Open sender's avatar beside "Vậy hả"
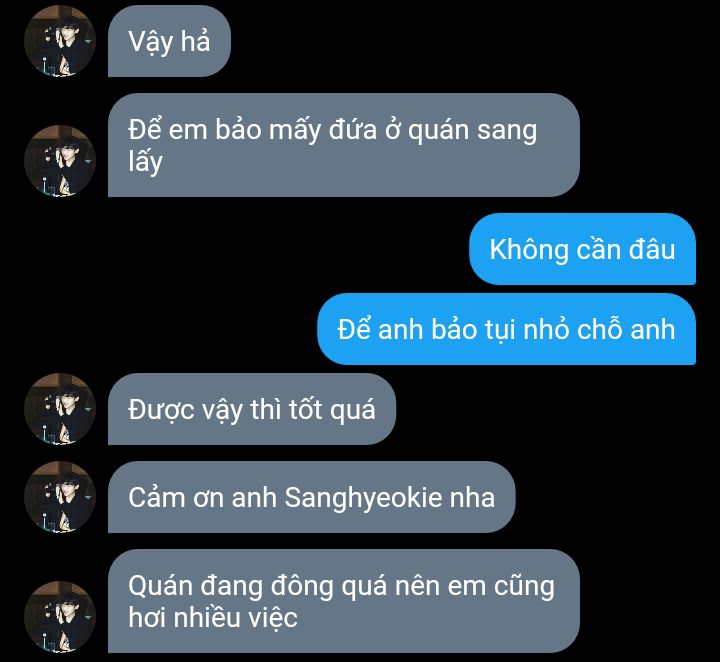 point(60,42)
